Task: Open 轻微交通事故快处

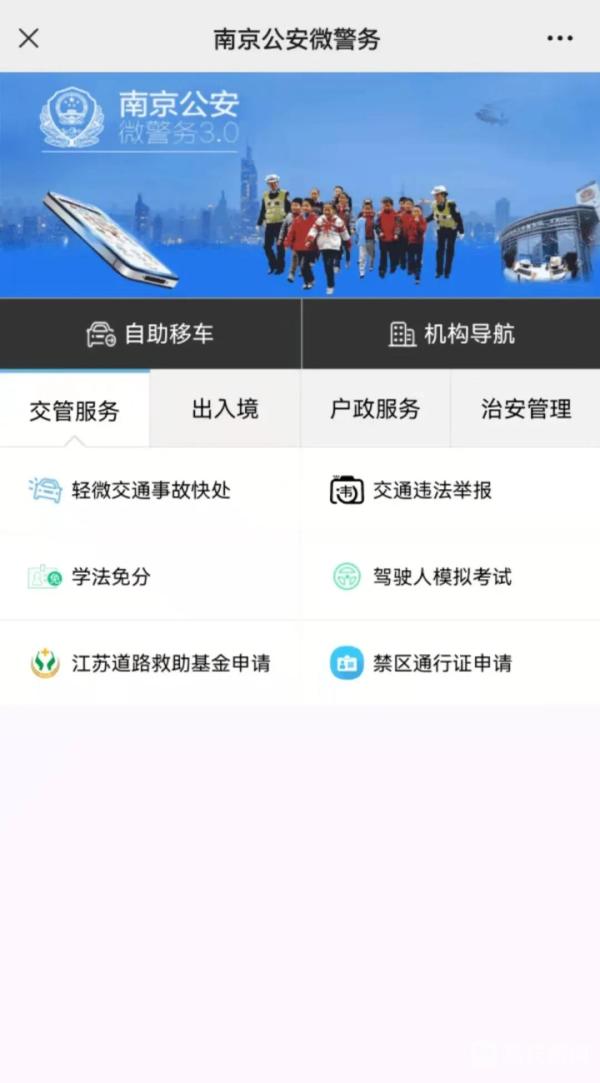Action: pyautogui.click(x=150, y=490)
